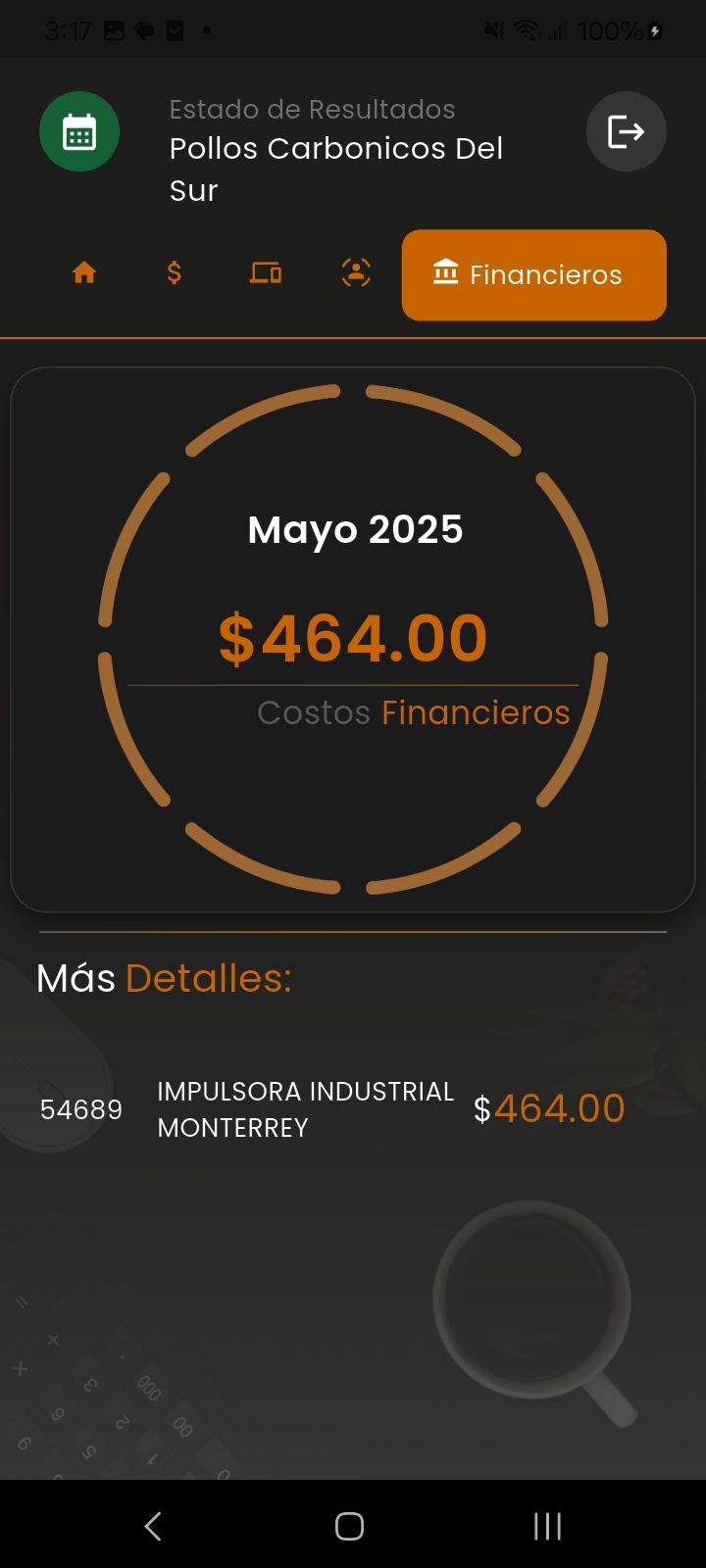
Task: Tap the system home button
Action: pyautogui.click(x=350, y=1526)
